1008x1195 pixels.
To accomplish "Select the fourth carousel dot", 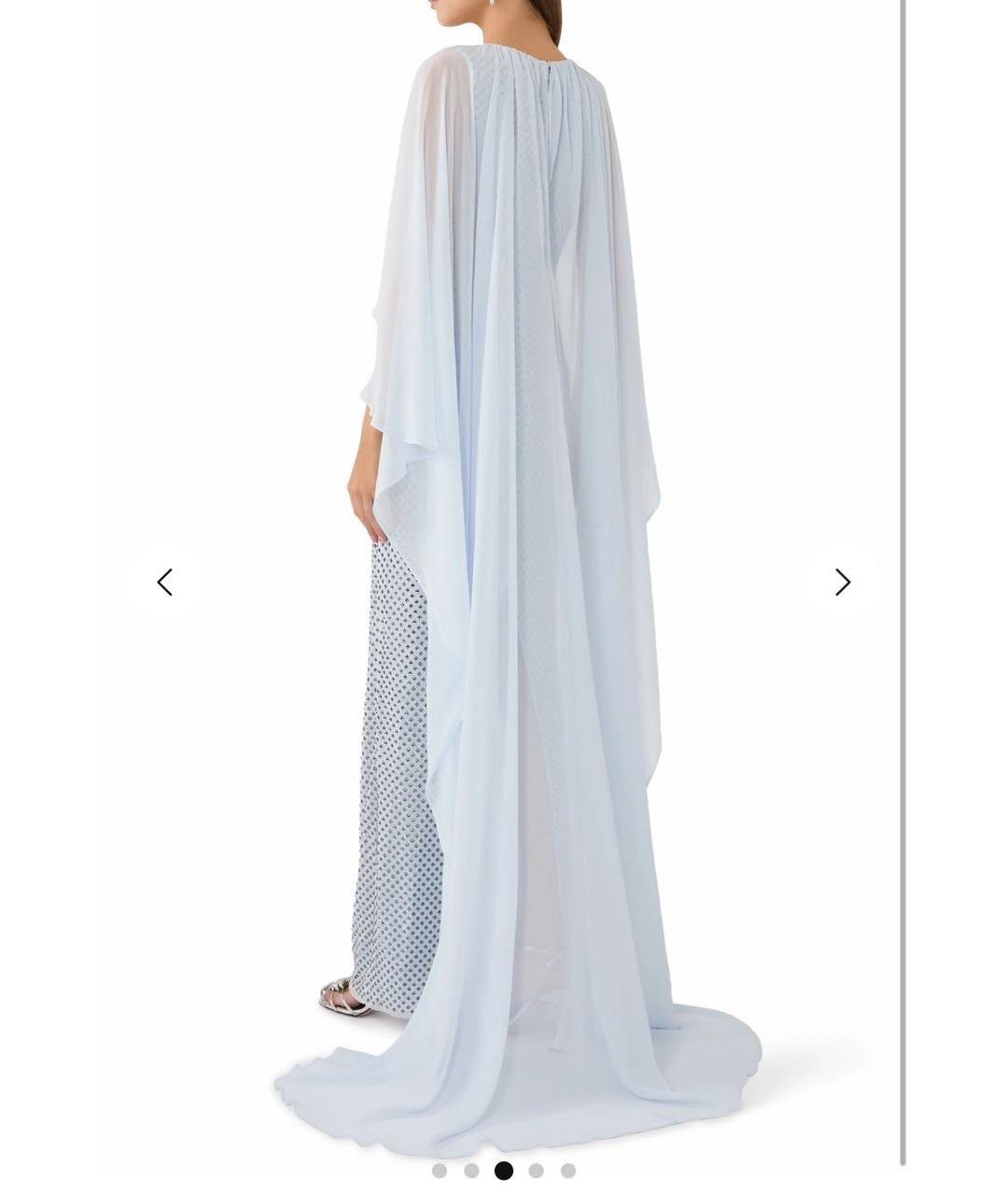I will [536, 1171].
